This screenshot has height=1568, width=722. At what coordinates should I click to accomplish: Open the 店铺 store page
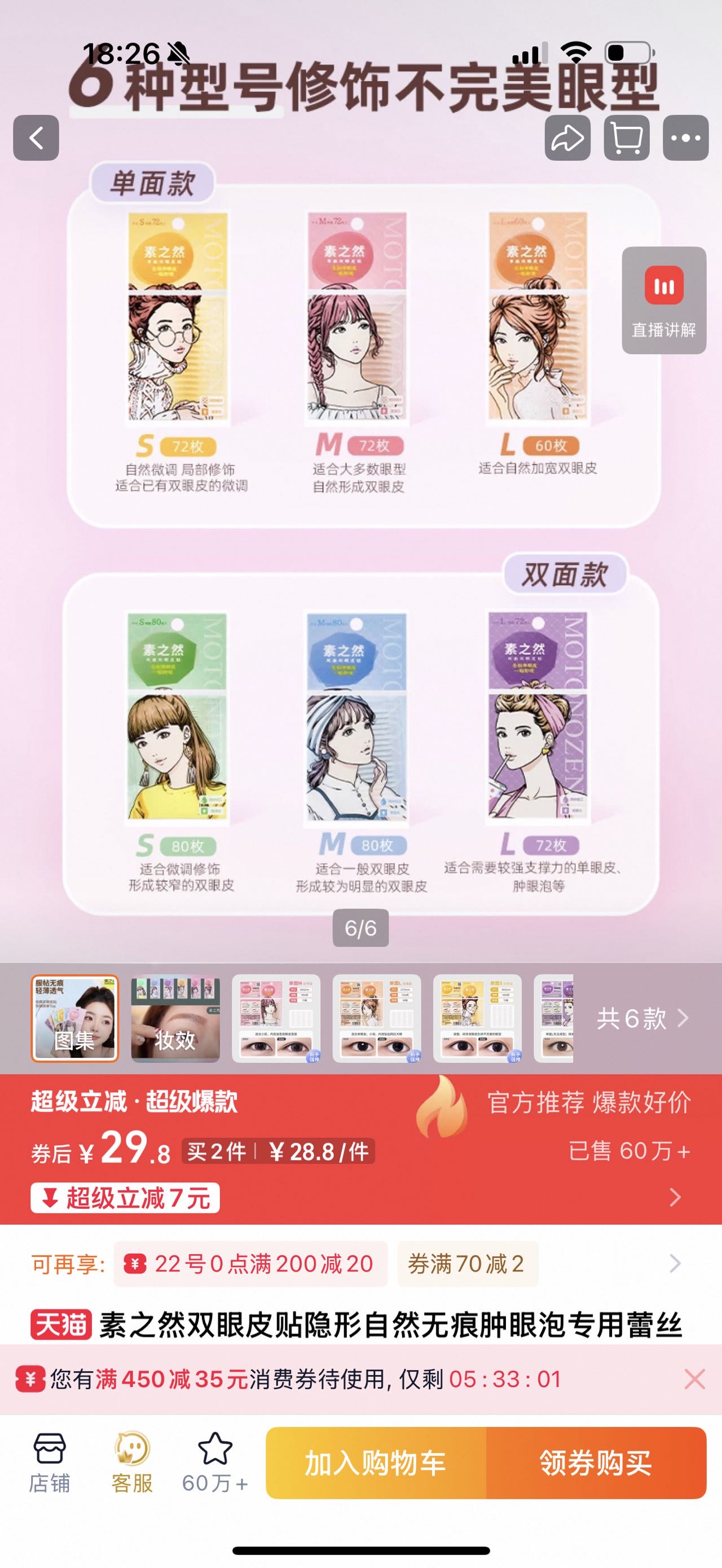pyautogui.click(x=49, y=1462)
